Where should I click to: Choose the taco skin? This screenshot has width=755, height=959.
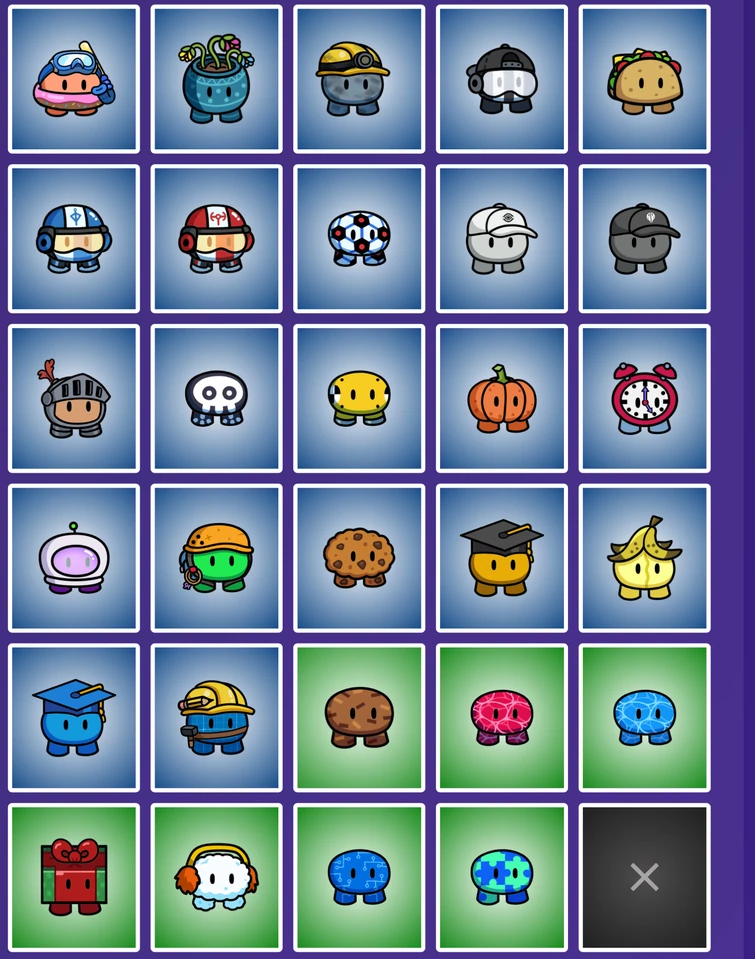pos(645,79)
